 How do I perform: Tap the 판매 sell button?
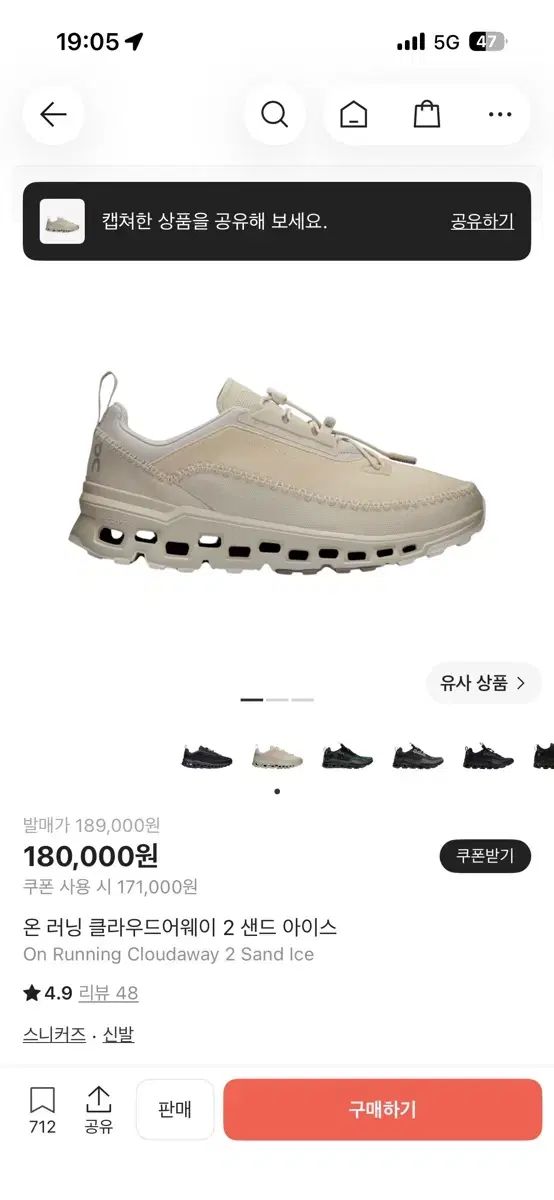(x=175, y=1110)
